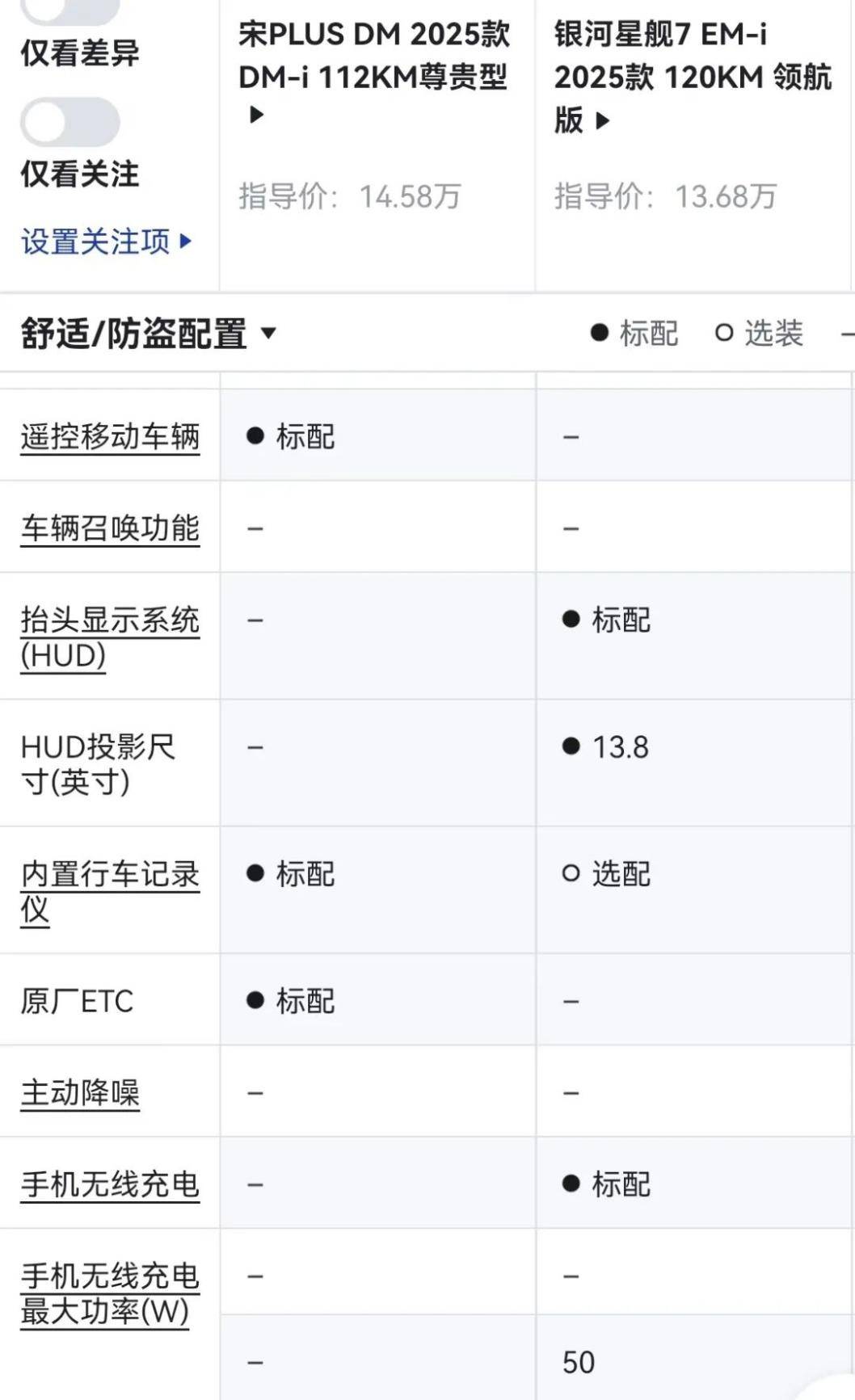
Task: Enable the 仅看关注 switch
Action: point(70,123)
